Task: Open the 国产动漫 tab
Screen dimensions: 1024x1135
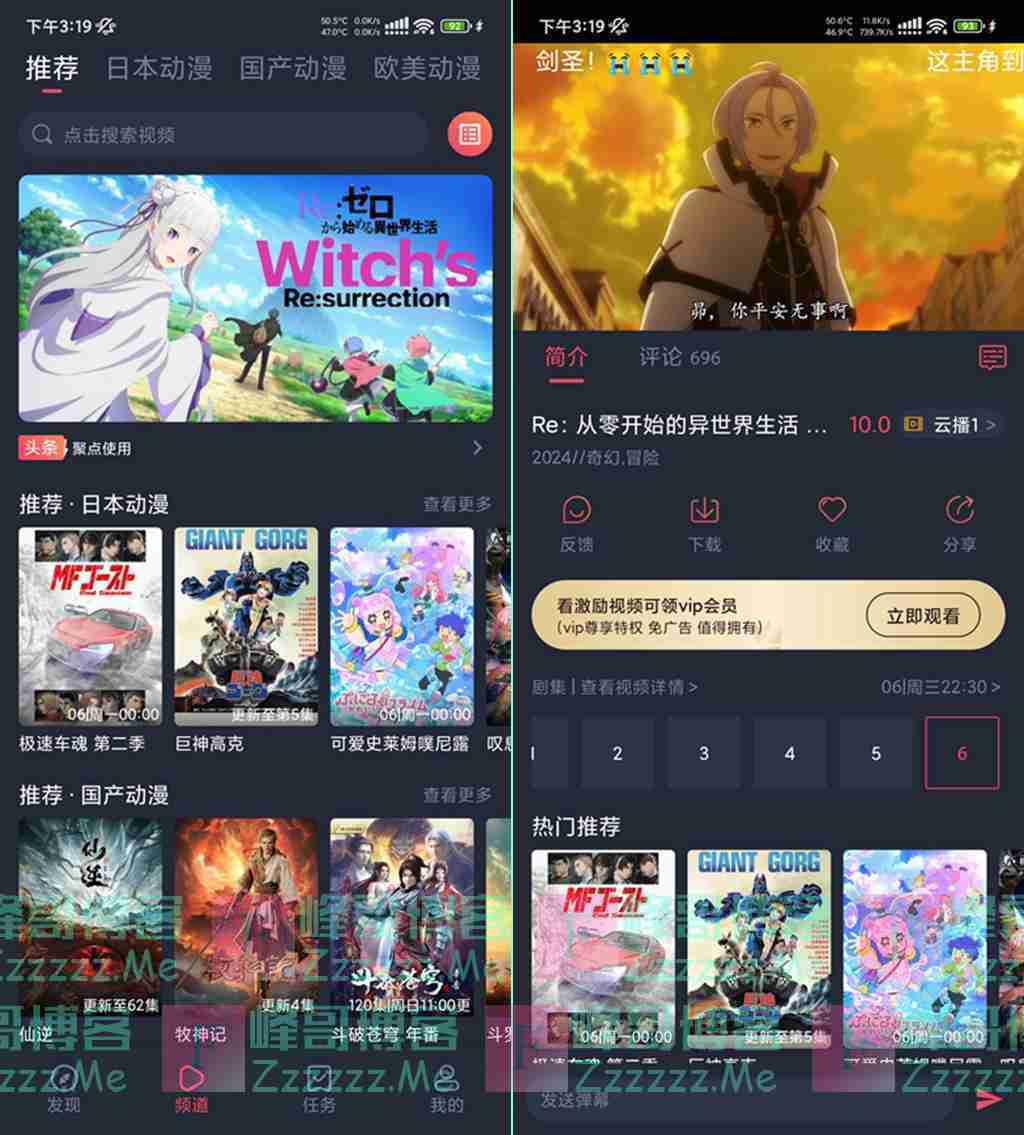Action: [292, 68]
